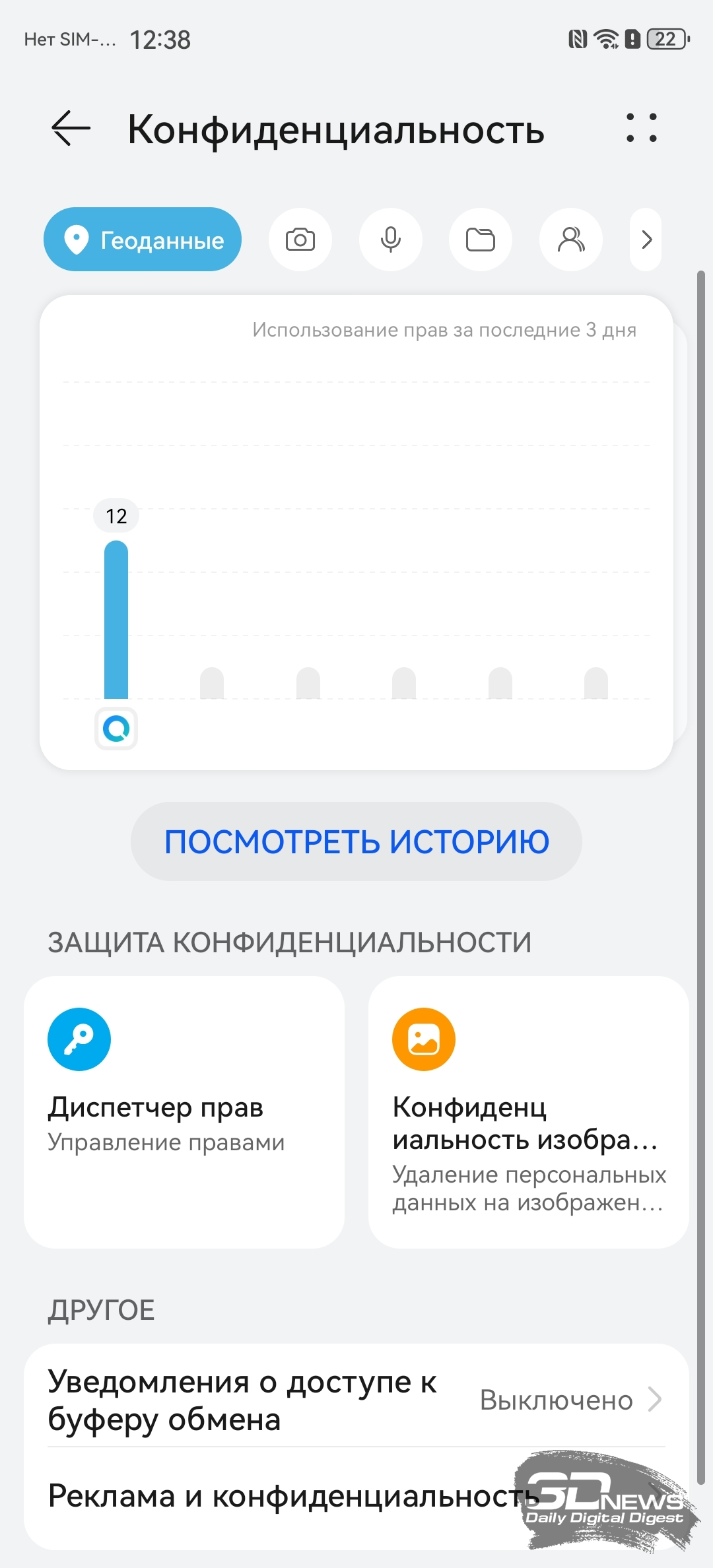This screenshot has height=1568, width=713.
Task: Open the Диспетчер прав card
Action: tap(184, 1112)
